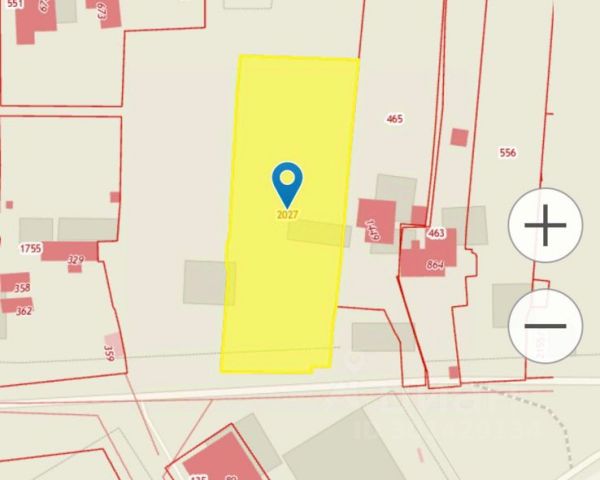Zoom out of the map

pyautogui.click(x=546, y=325)
